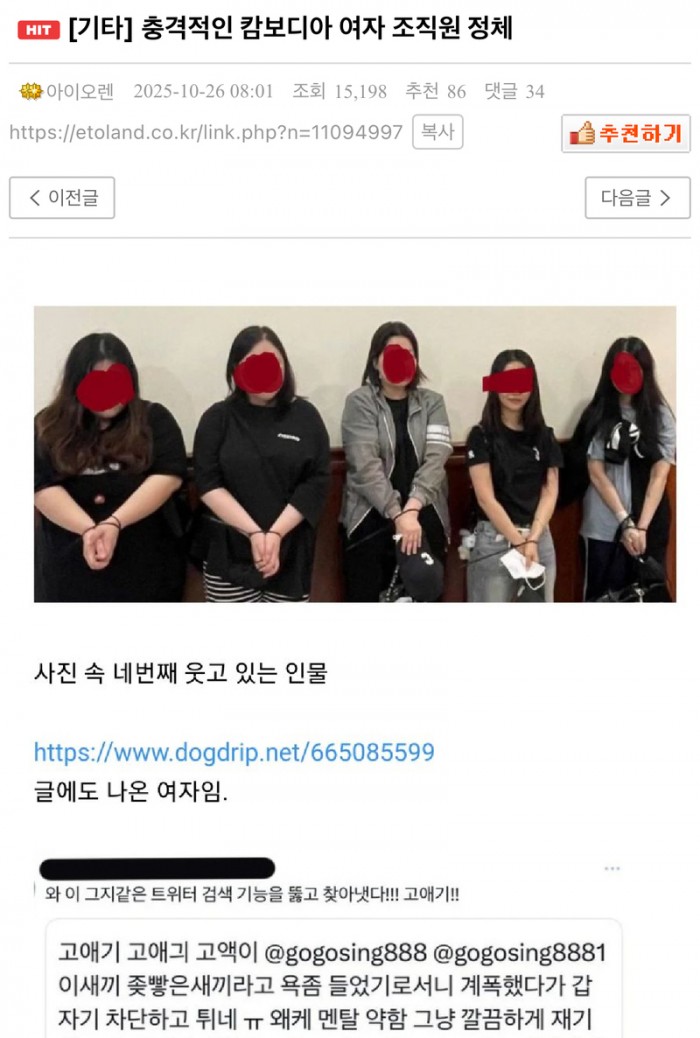Screen dimensions: 700x1038
Task: Recommend this post with 추천하기
Action: tap(626, 133)
